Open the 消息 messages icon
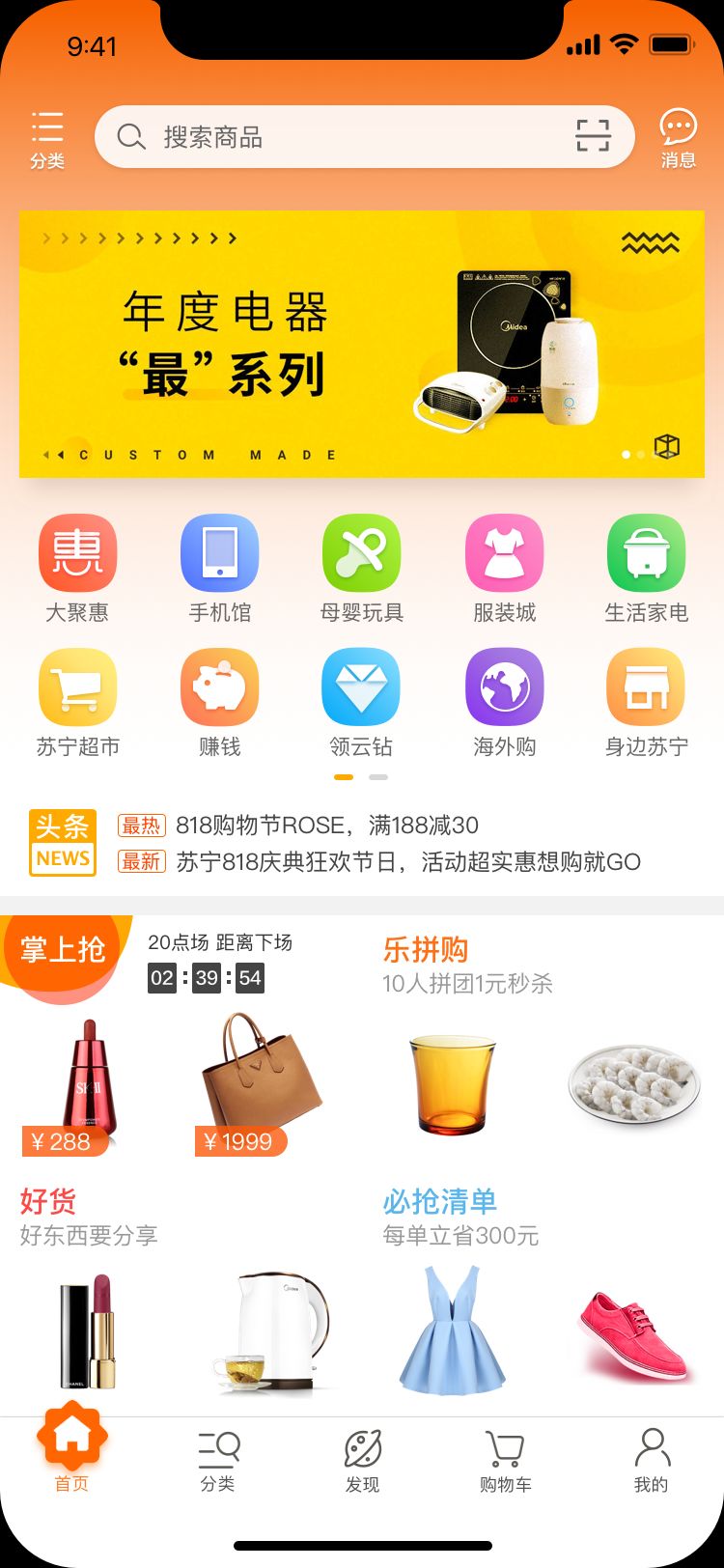724x1568 pixels. (x=678, y=135)
